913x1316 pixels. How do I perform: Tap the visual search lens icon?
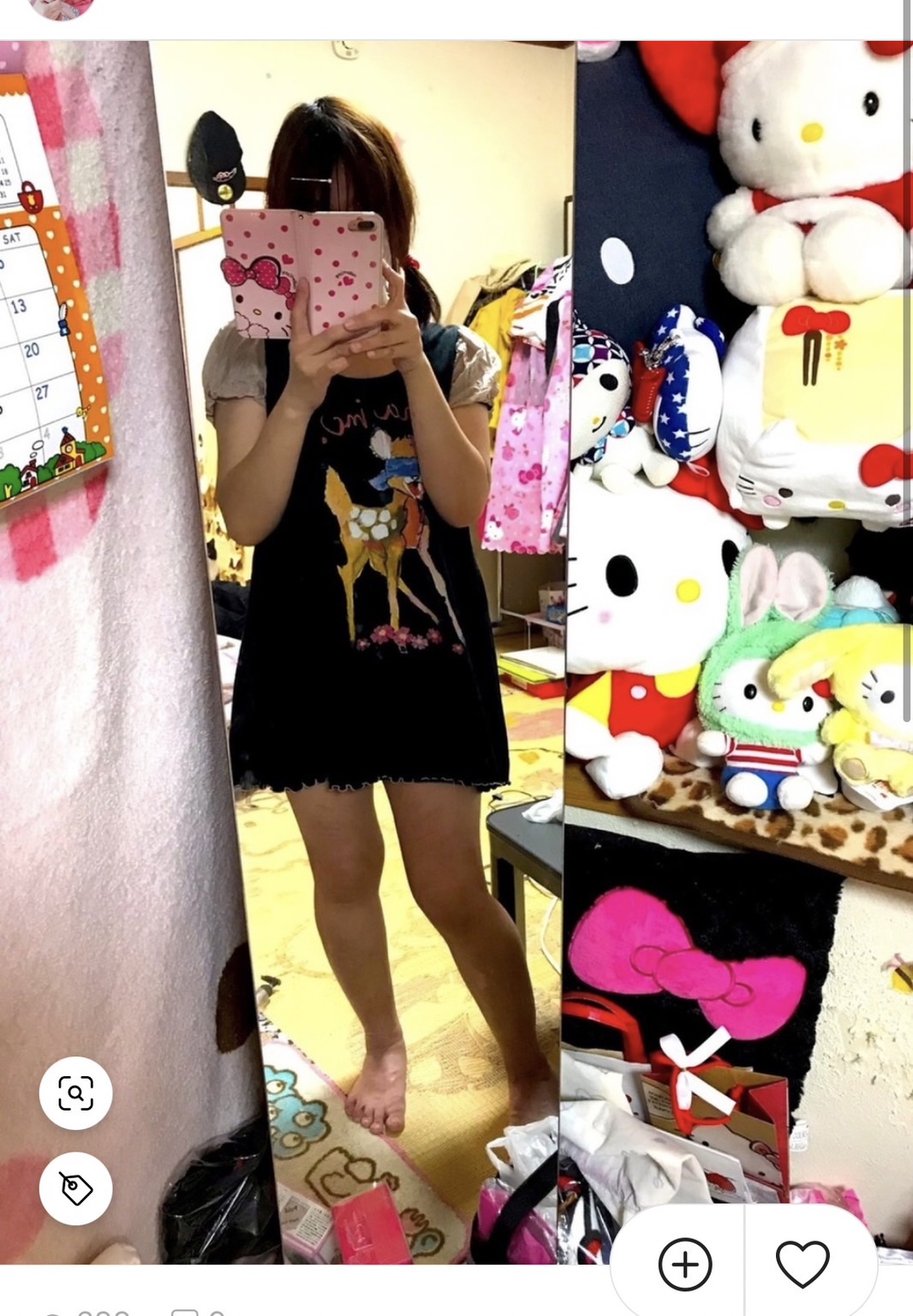(75, 1093)
